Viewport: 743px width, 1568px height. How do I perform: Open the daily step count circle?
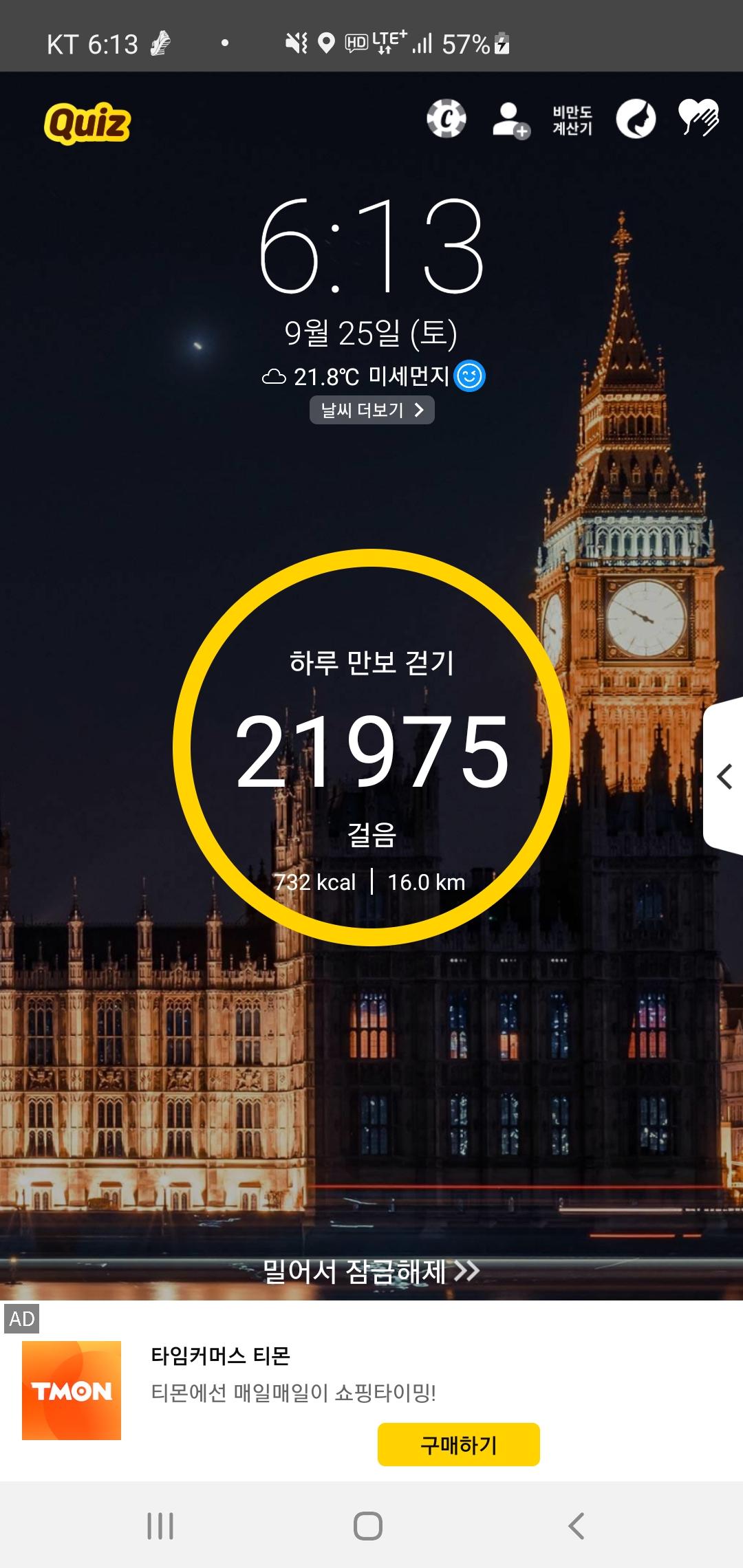[x=371, y=748]
